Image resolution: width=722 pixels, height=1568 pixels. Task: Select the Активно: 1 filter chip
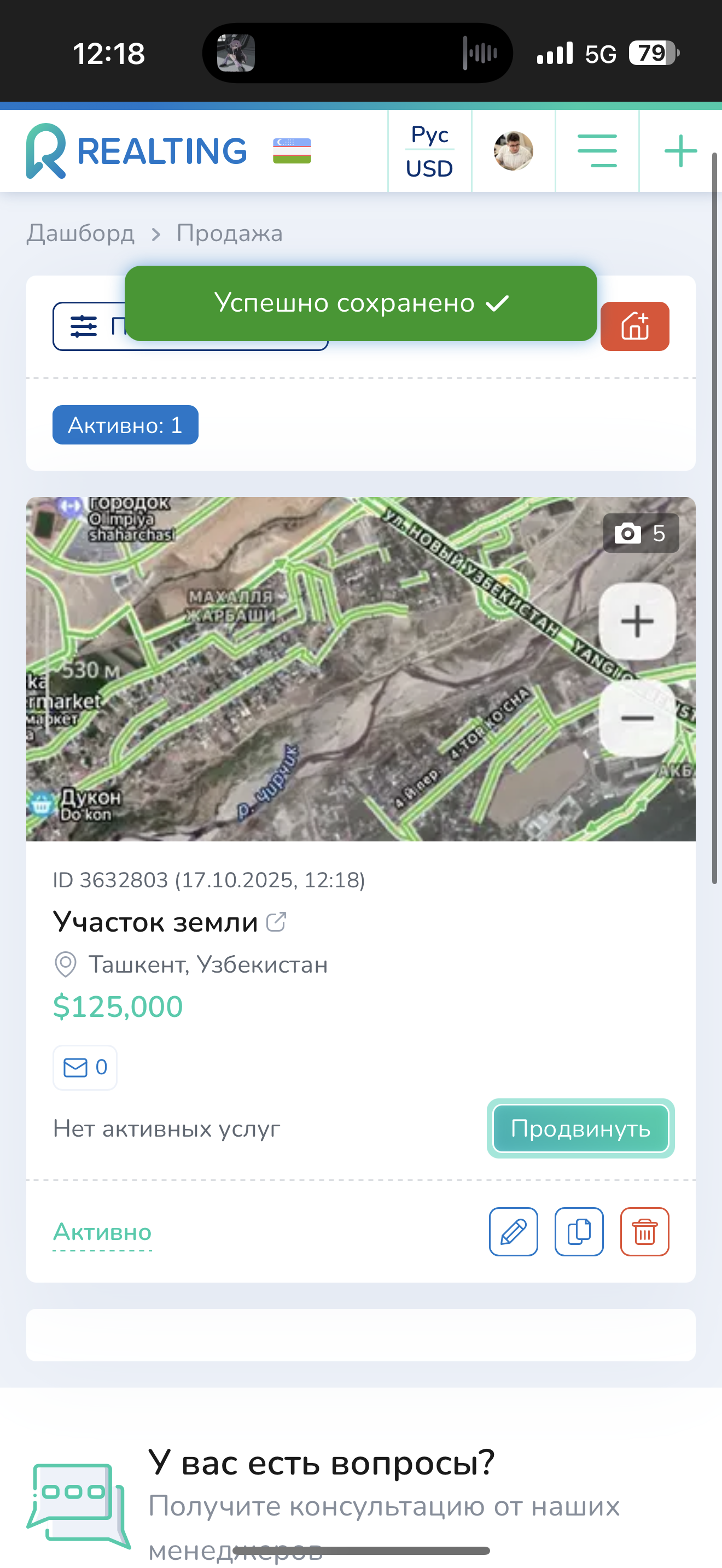tap(125, 425)
